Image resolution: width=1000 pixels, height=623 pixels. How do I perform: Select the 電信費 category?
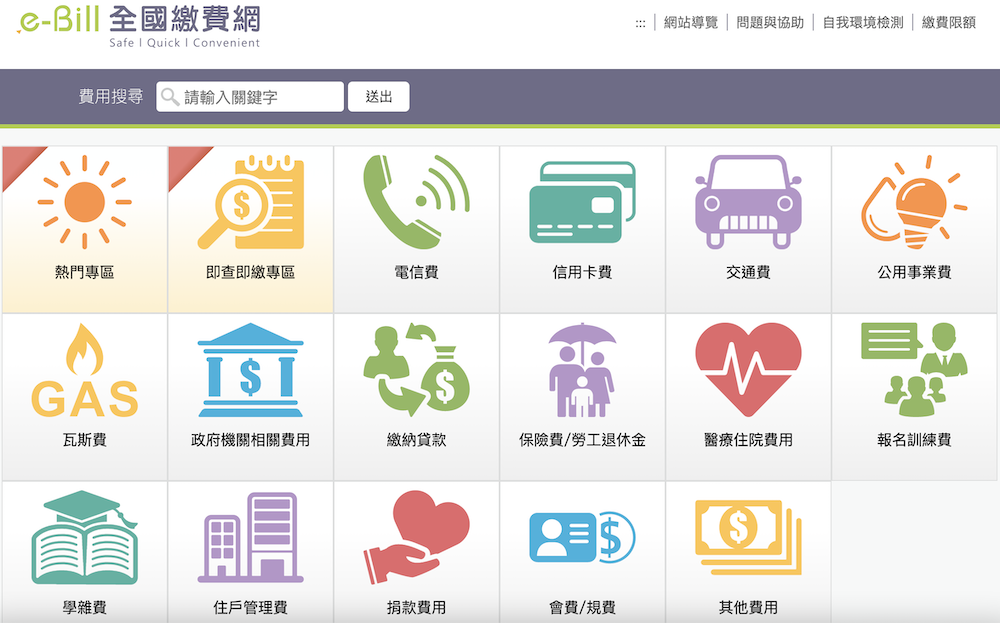pyautogui.click(x=416, y=229)
